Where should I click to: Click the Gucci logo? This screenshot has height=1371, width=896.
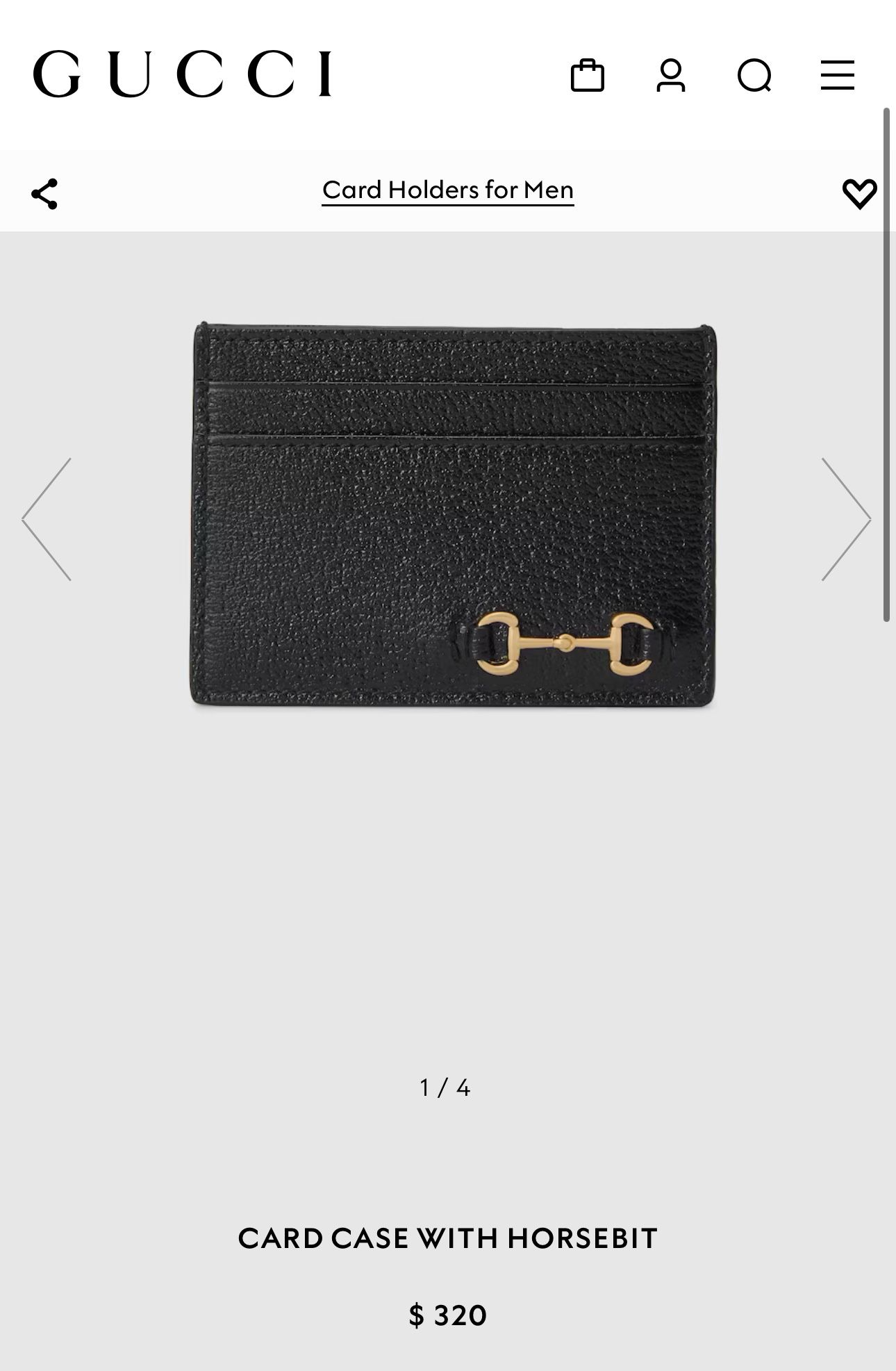pyautogui.click(x=182, y=74)
